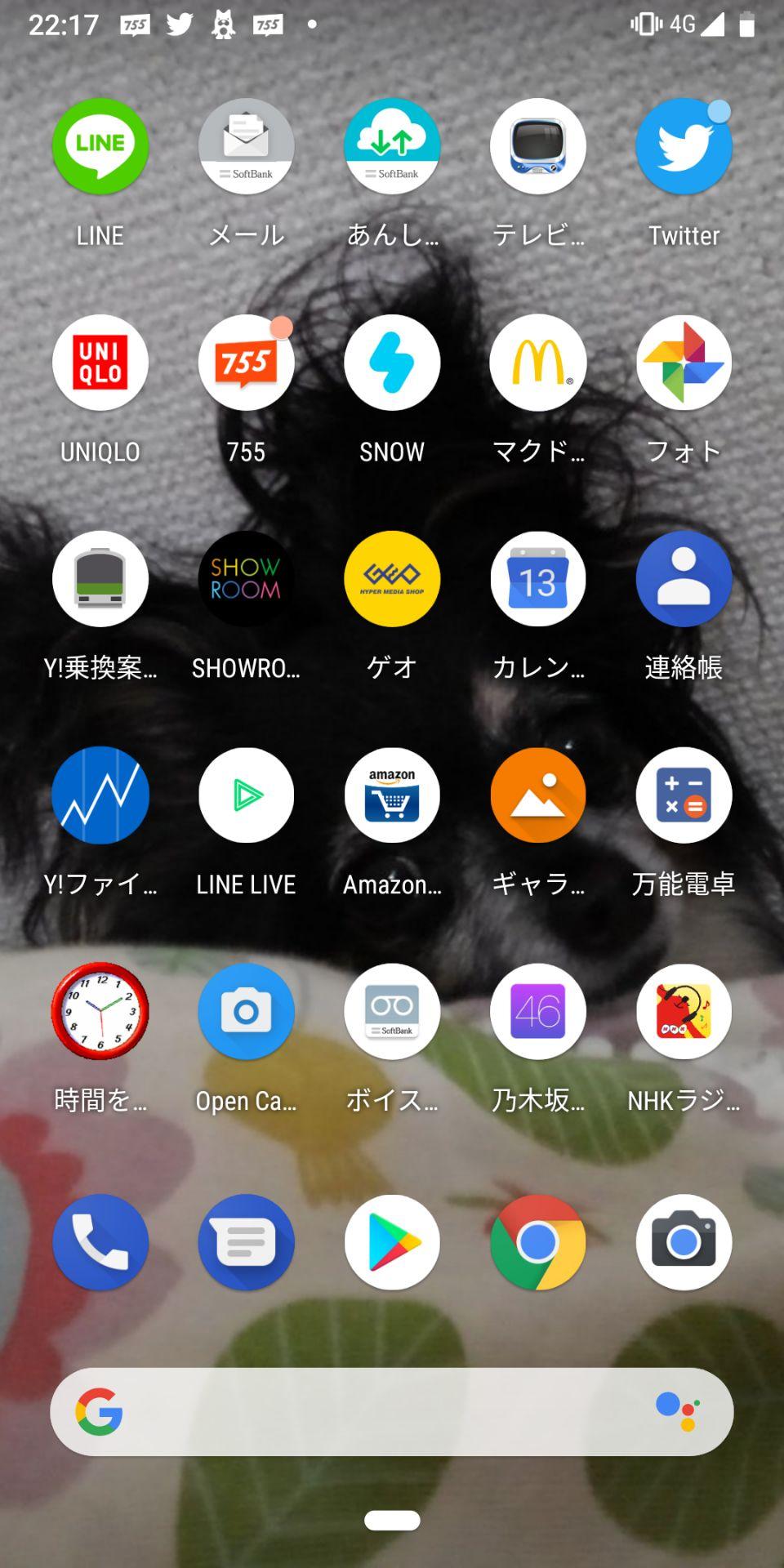The image size is (784, 1568).
Task: Launch the 755 app with notification dot
Action: click(x=246, y=362)
